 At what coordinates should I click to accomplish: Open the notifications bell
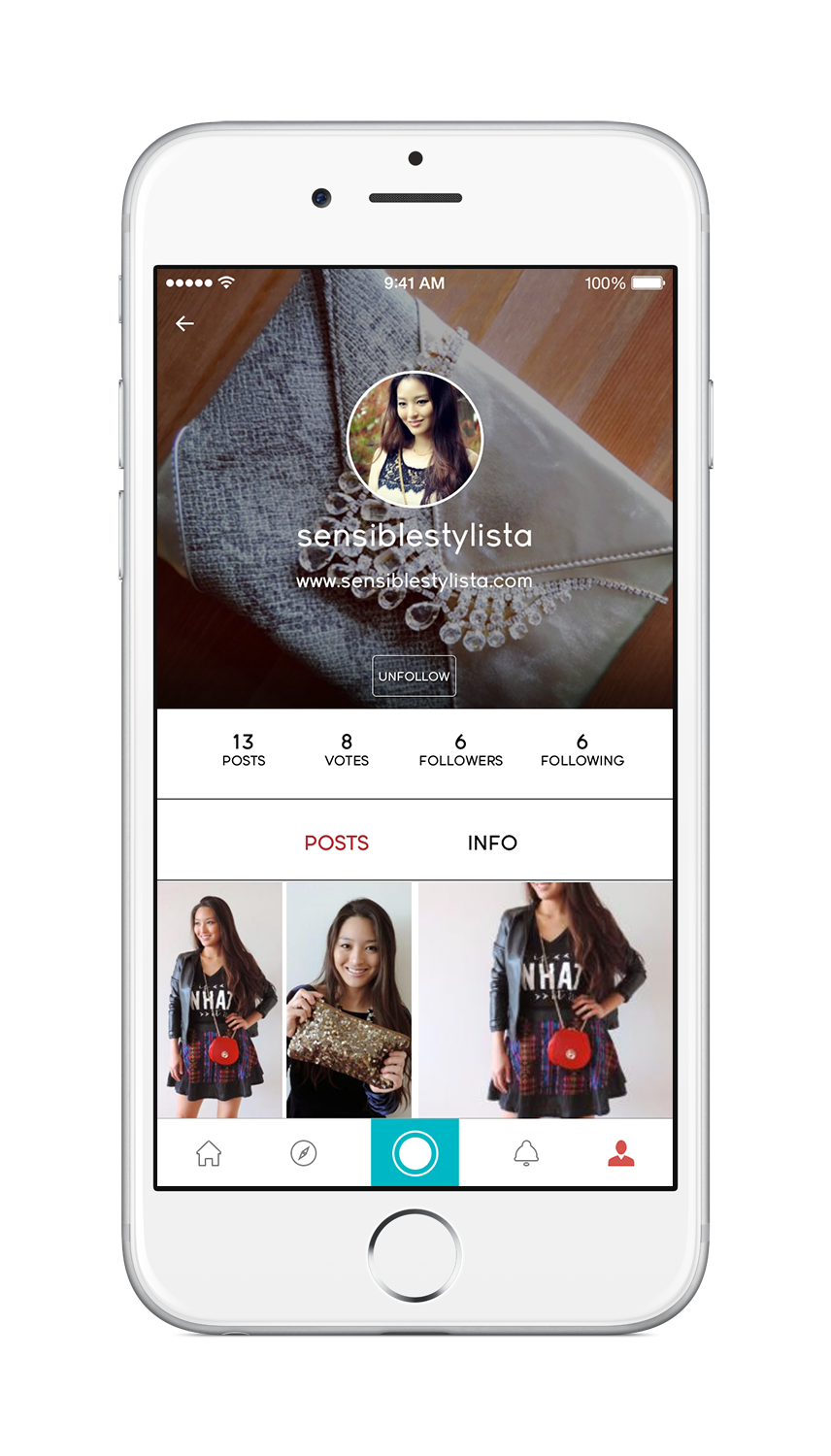pos(526,1153)
